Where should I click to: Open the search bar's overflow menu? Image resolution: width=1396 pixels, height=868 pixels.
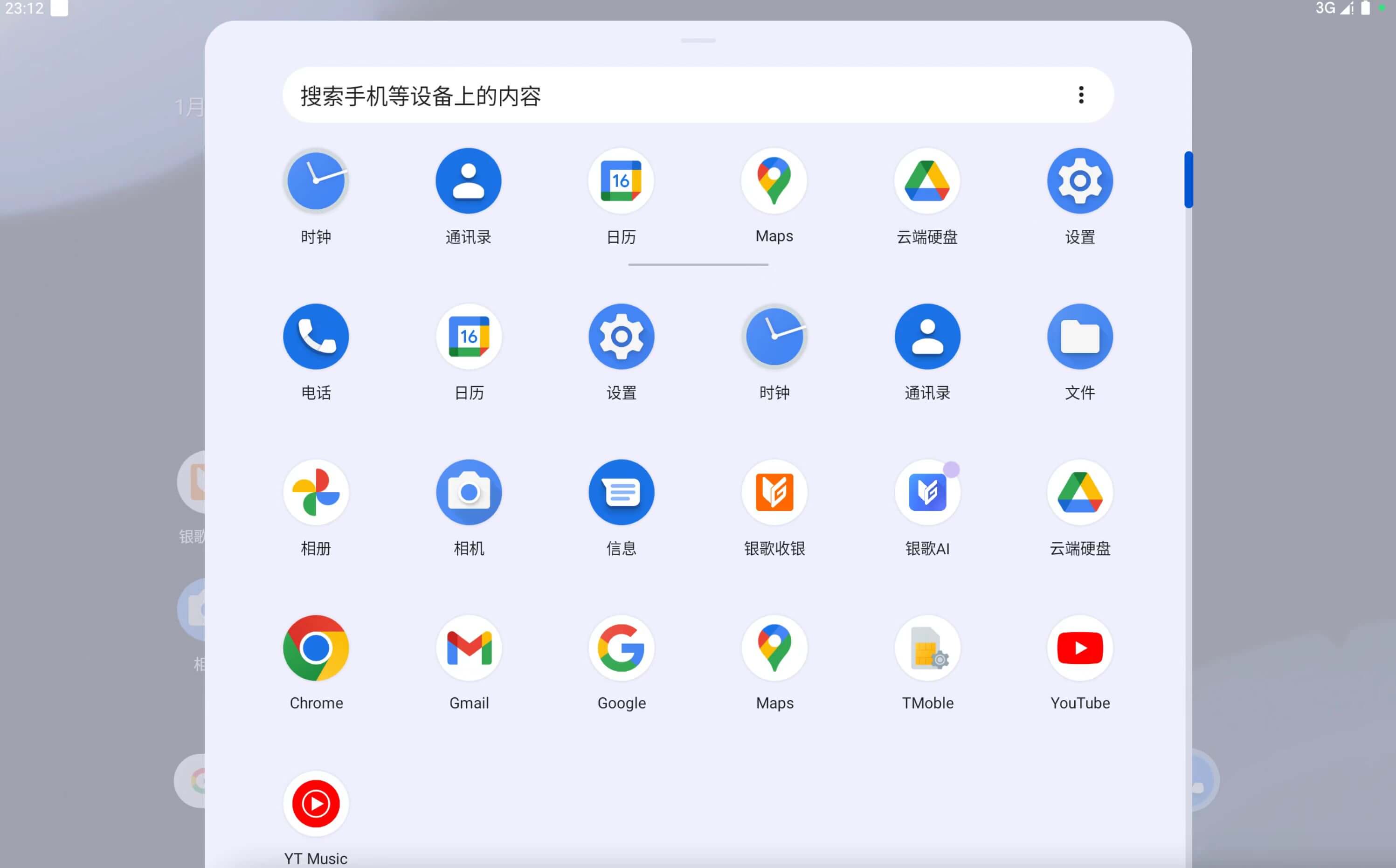tap(1081, 95)
